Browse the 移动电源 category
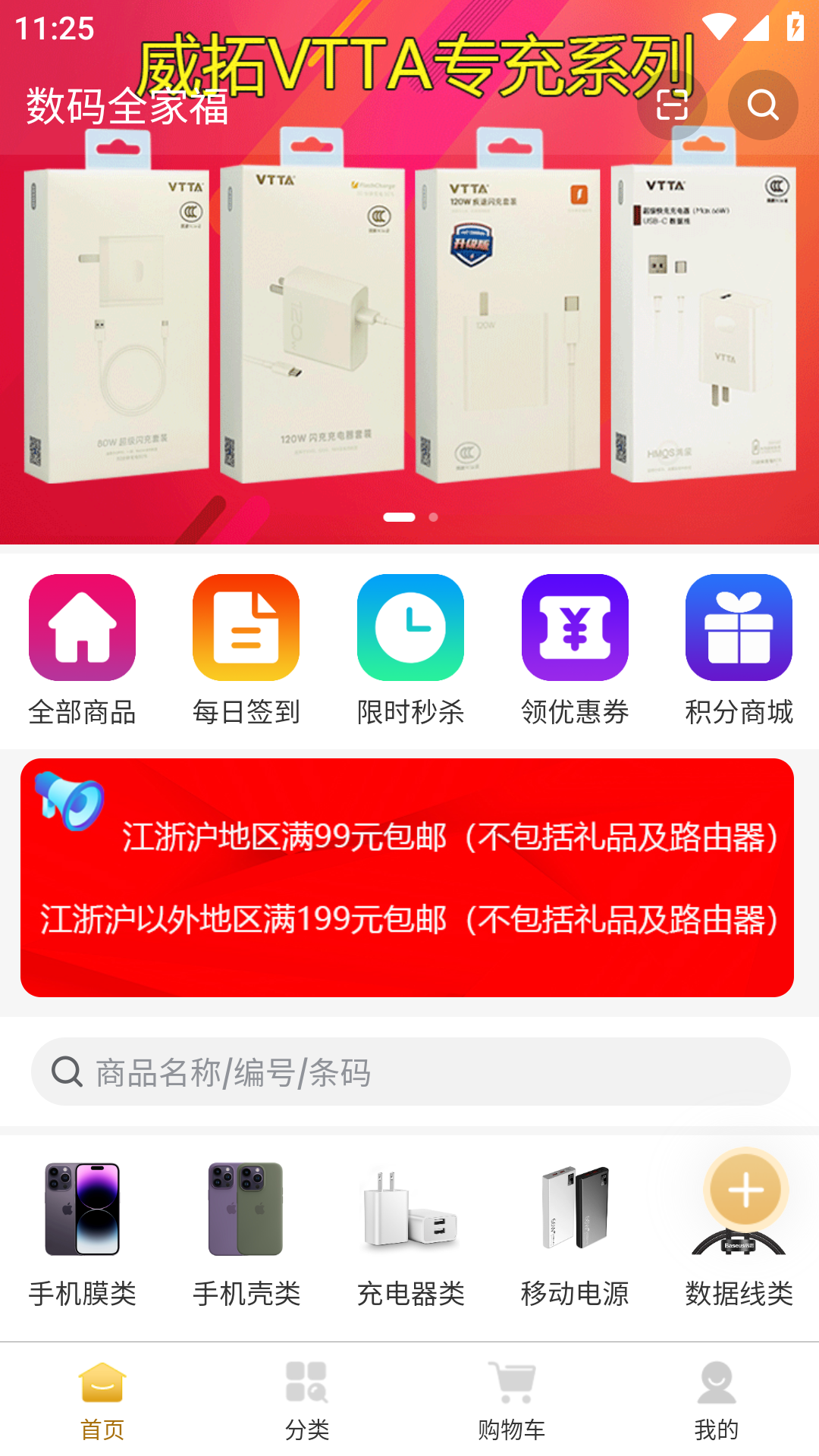819x1456 pixels. click(x=575, y=1232)
